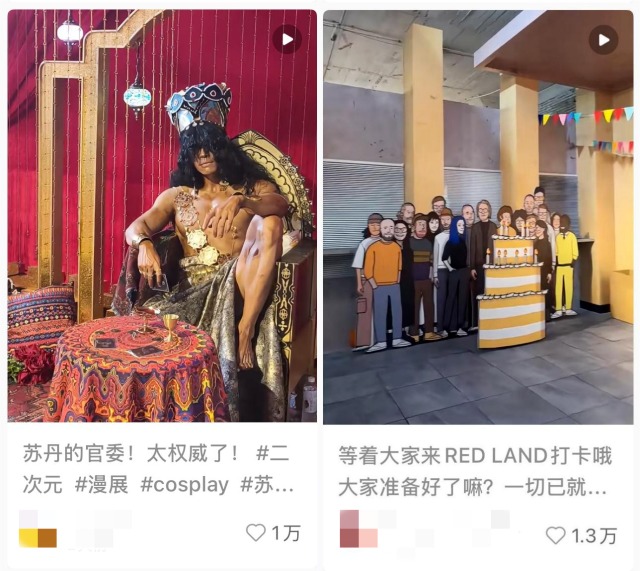Open the 苏丹的官委 cosplay video post

pyautogui.click(x=161, y=215)
